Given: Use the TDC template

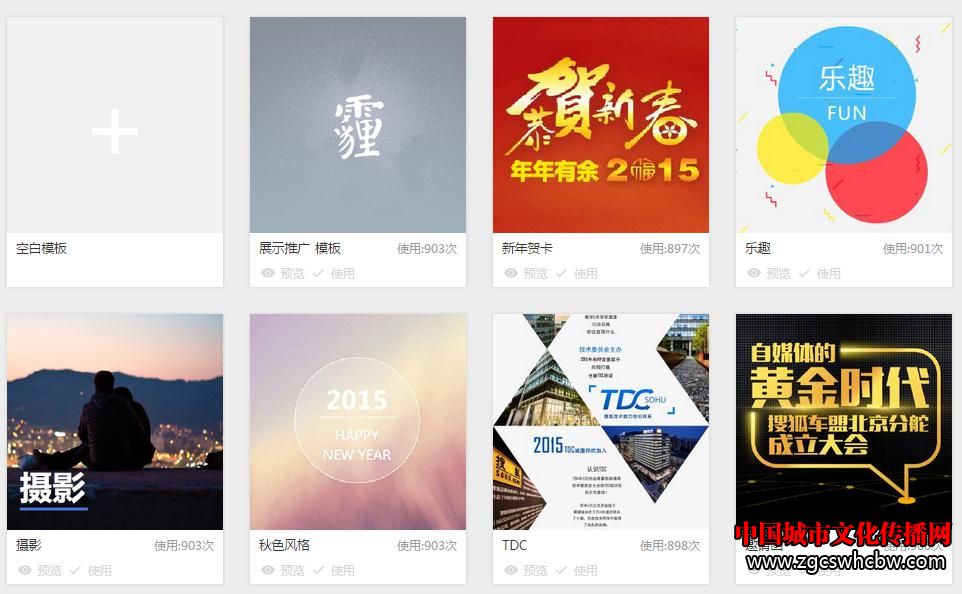Looking at the screenshot, I should [577, 570].
